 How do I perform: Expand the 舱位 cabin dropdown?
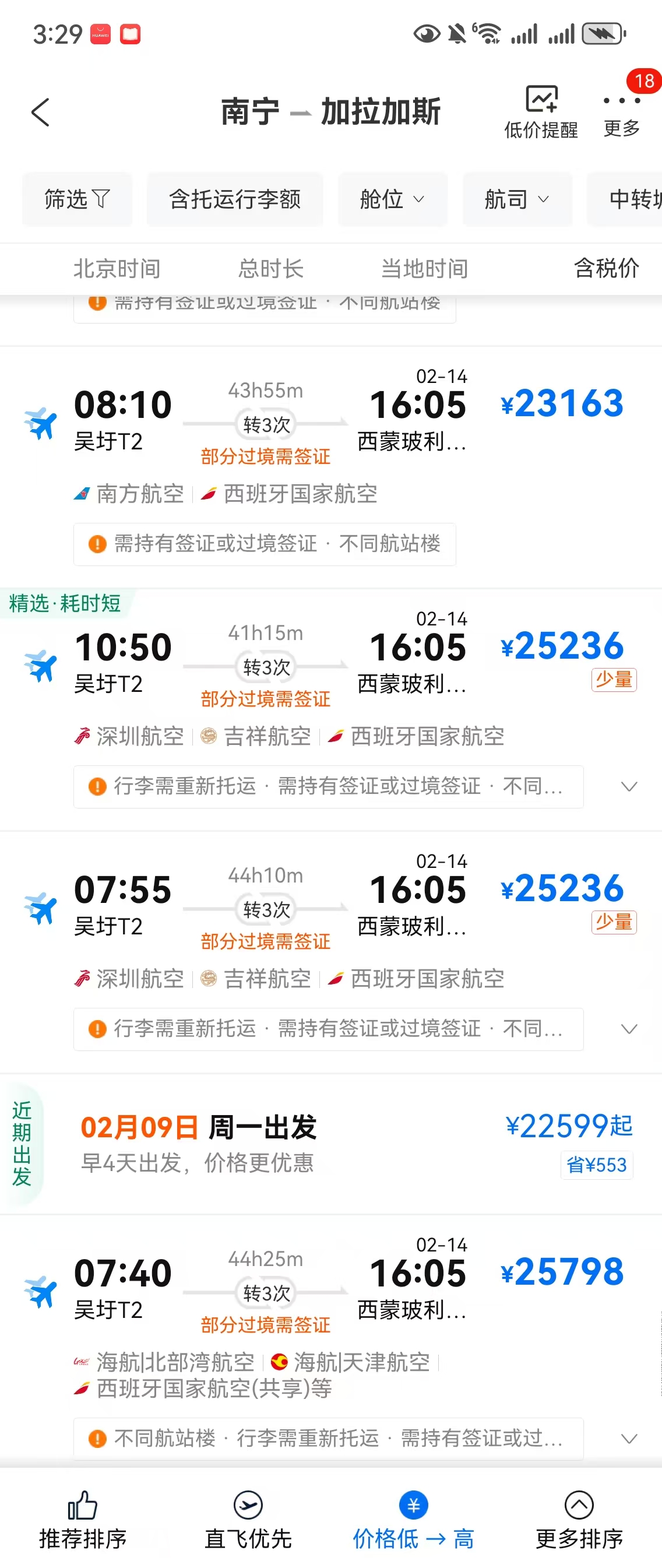click(x=392, y=199)
